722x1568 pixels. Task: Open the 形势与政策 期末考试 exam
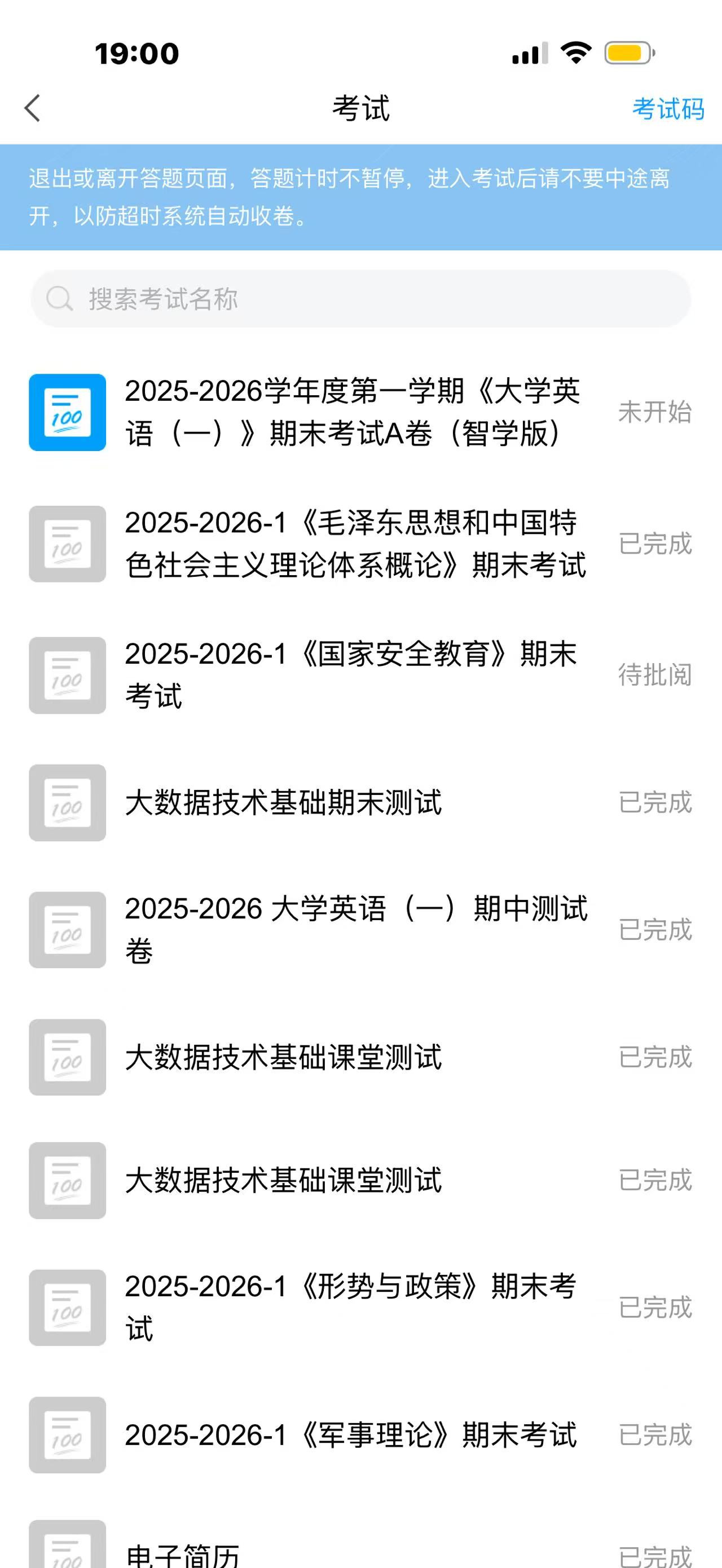(351, 1307)
